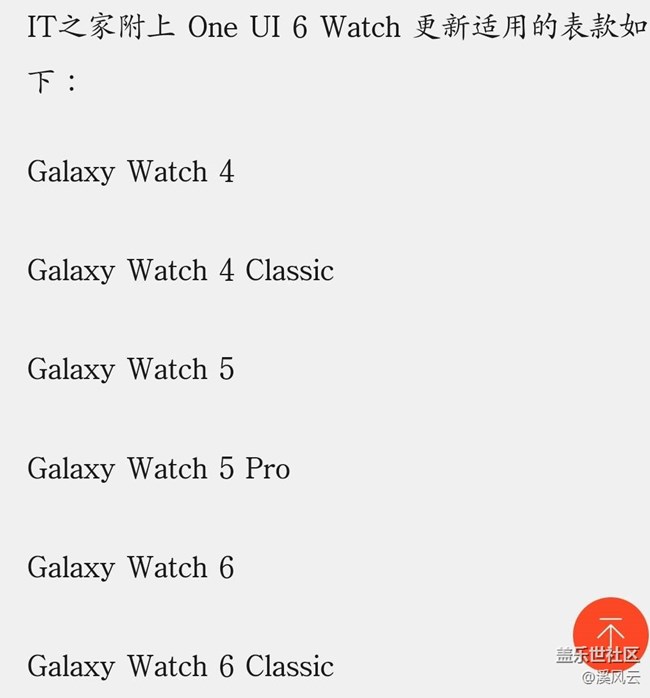Viewport: 650px width, 698px height.
Task: Tap the orange back-to-top arrow button
Action: coord(610,634)
